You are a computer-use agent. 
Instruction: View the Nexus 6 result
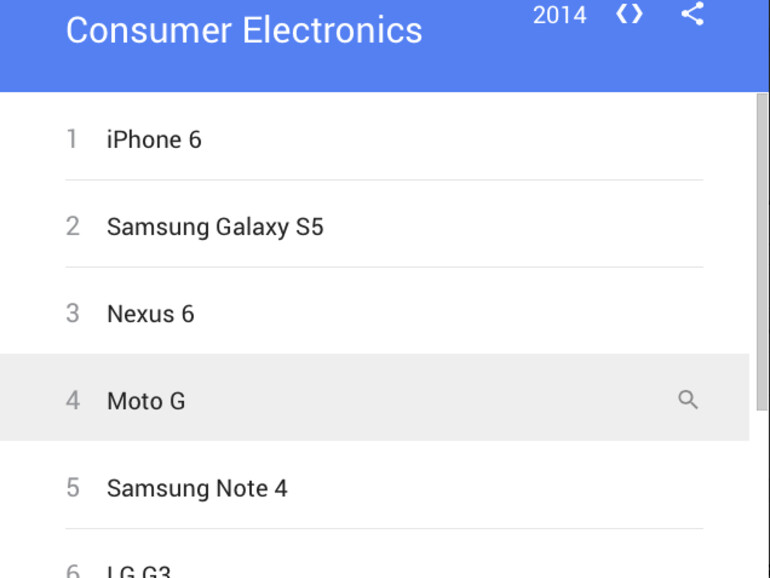coord(150,314)
